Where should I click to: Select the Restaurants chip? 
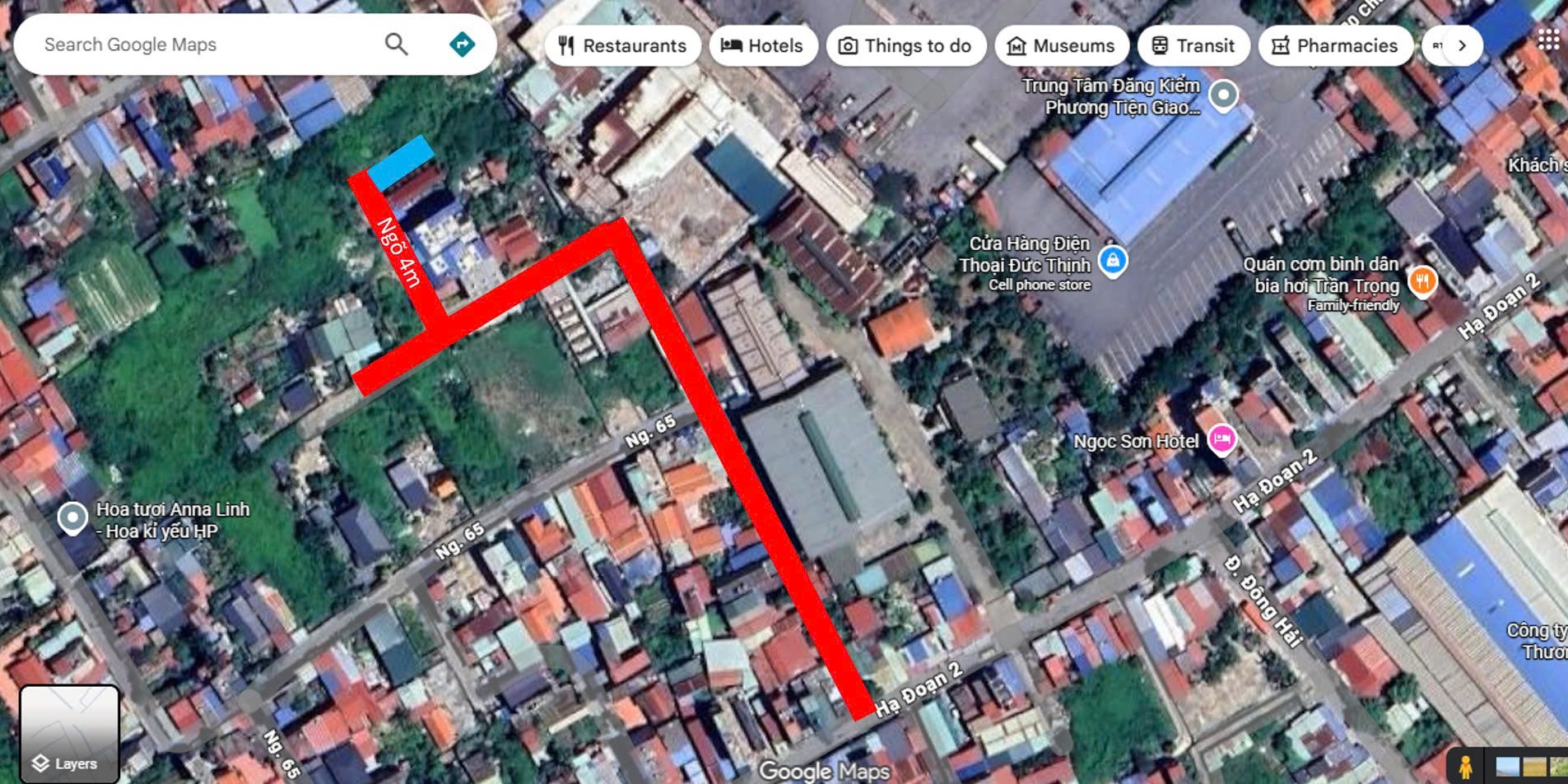click(x=622, y=46)
